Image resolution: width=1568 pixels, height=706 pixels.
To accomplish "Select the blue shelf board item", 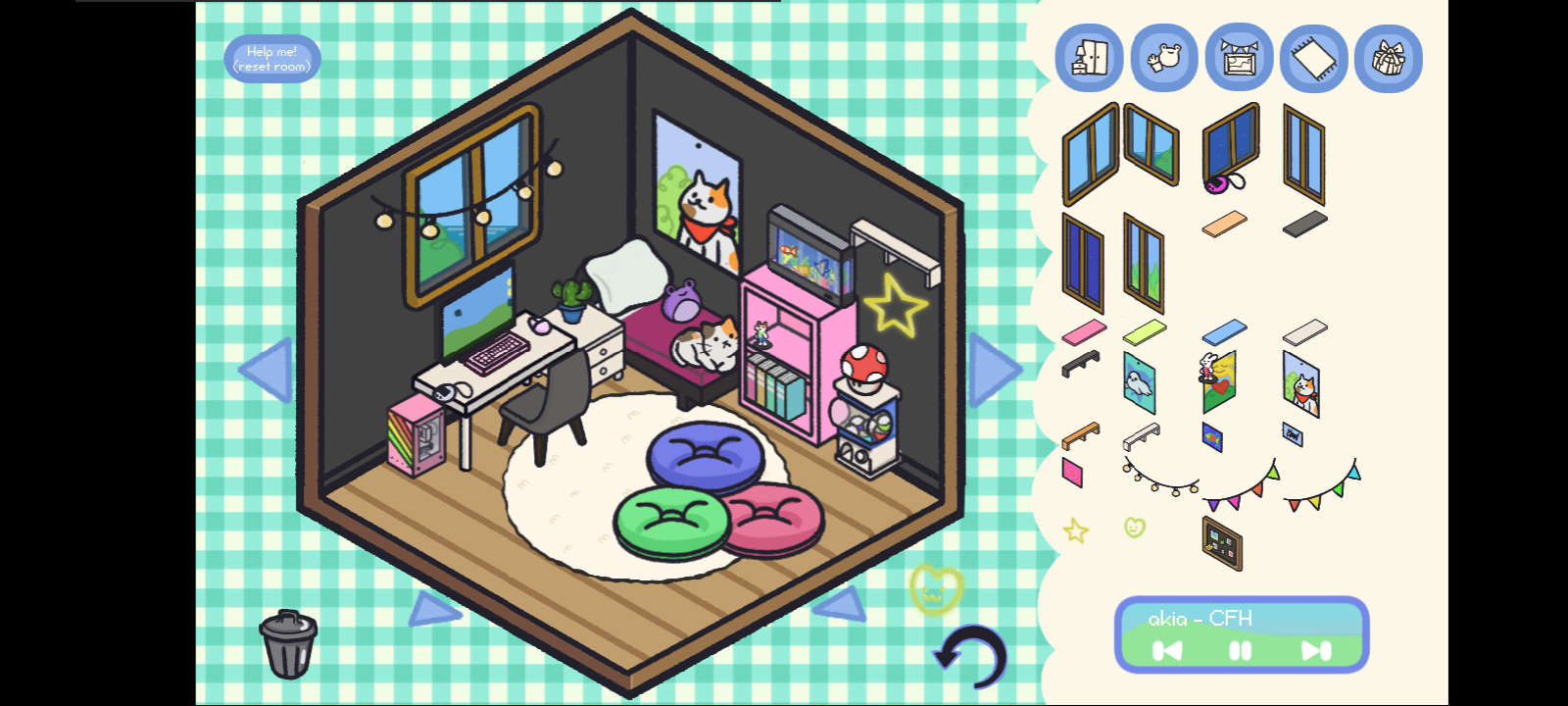I will tap(1224, 332).
